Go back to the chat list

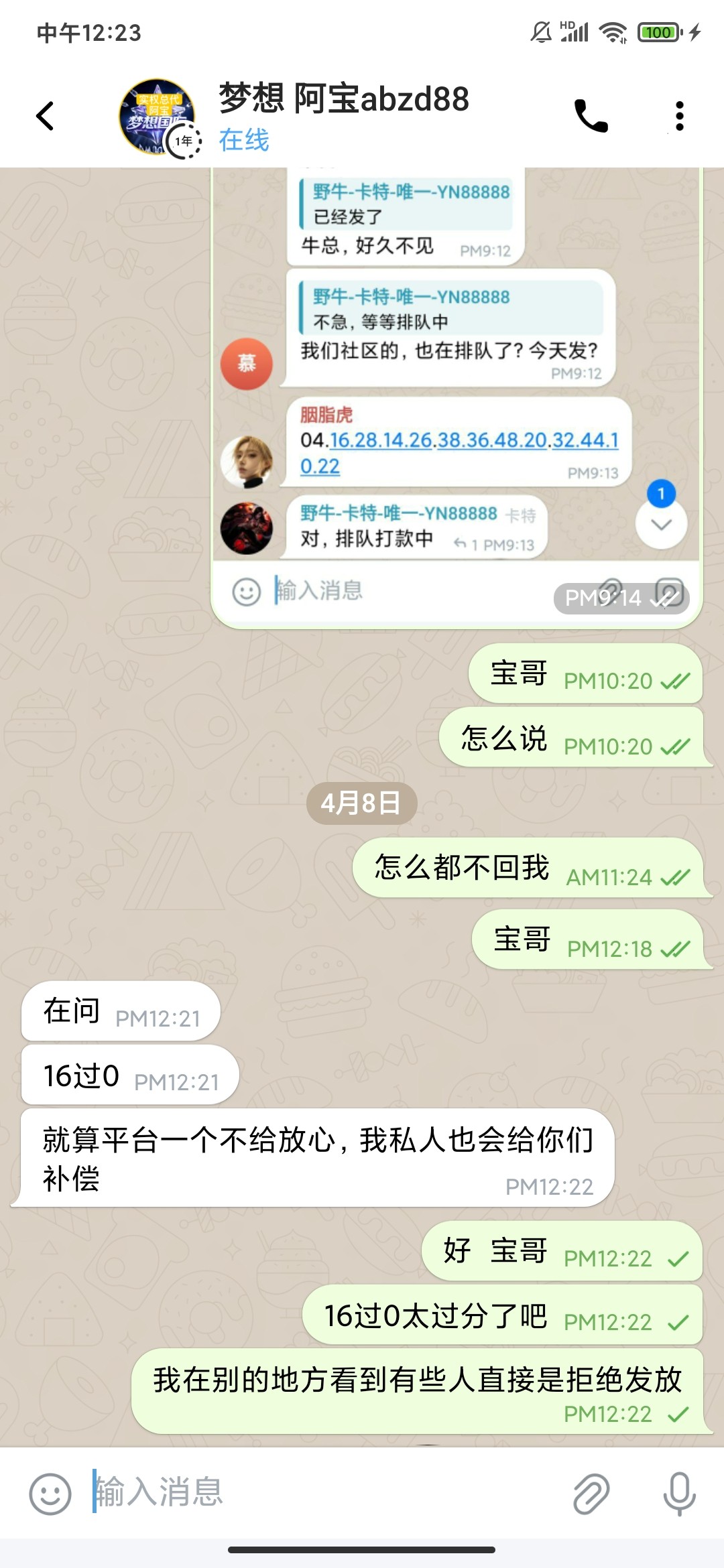tap(45, 116)
